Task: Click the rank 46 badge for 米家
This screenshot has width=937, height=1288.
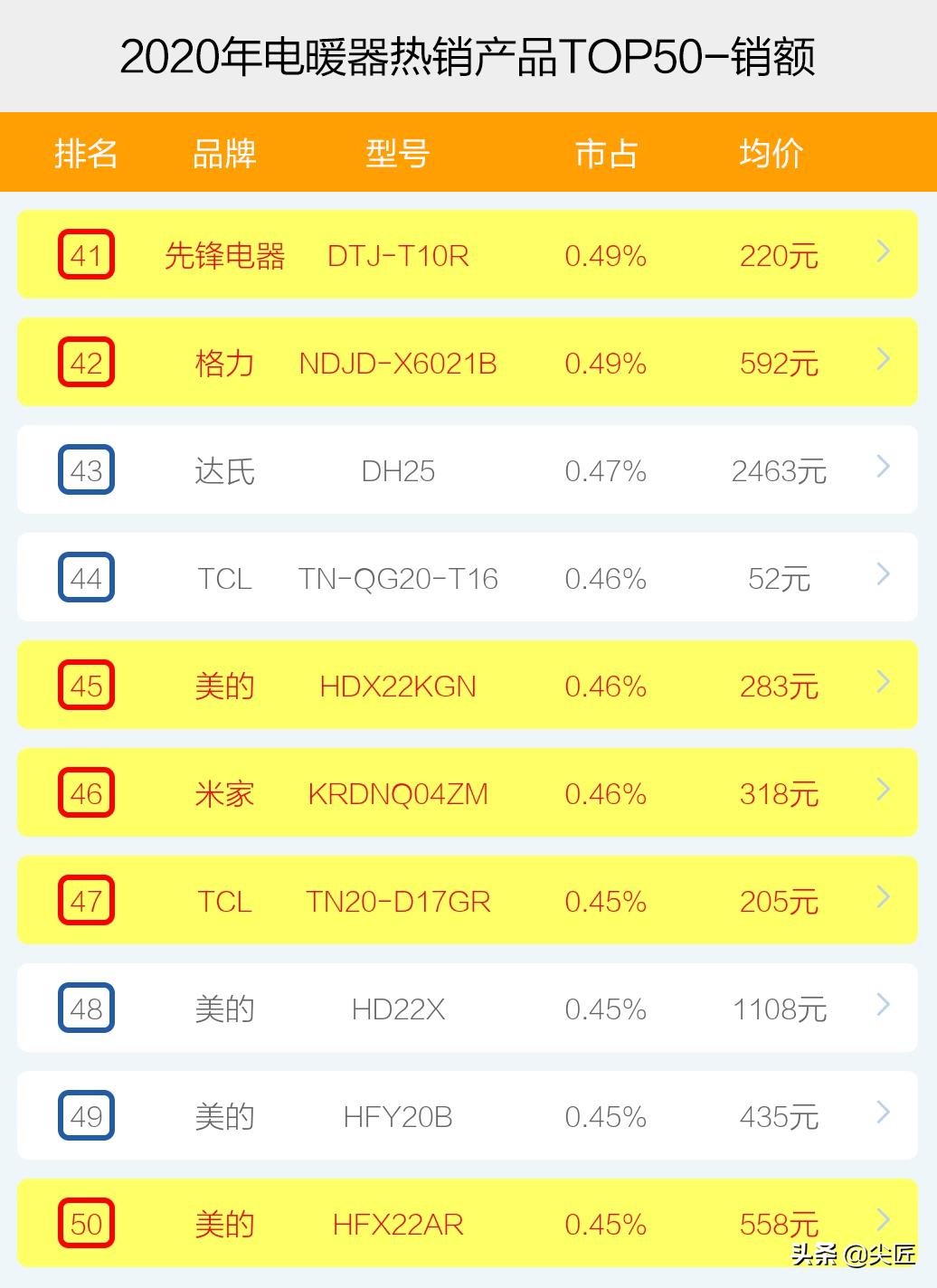Action: (x=86, y=793)
